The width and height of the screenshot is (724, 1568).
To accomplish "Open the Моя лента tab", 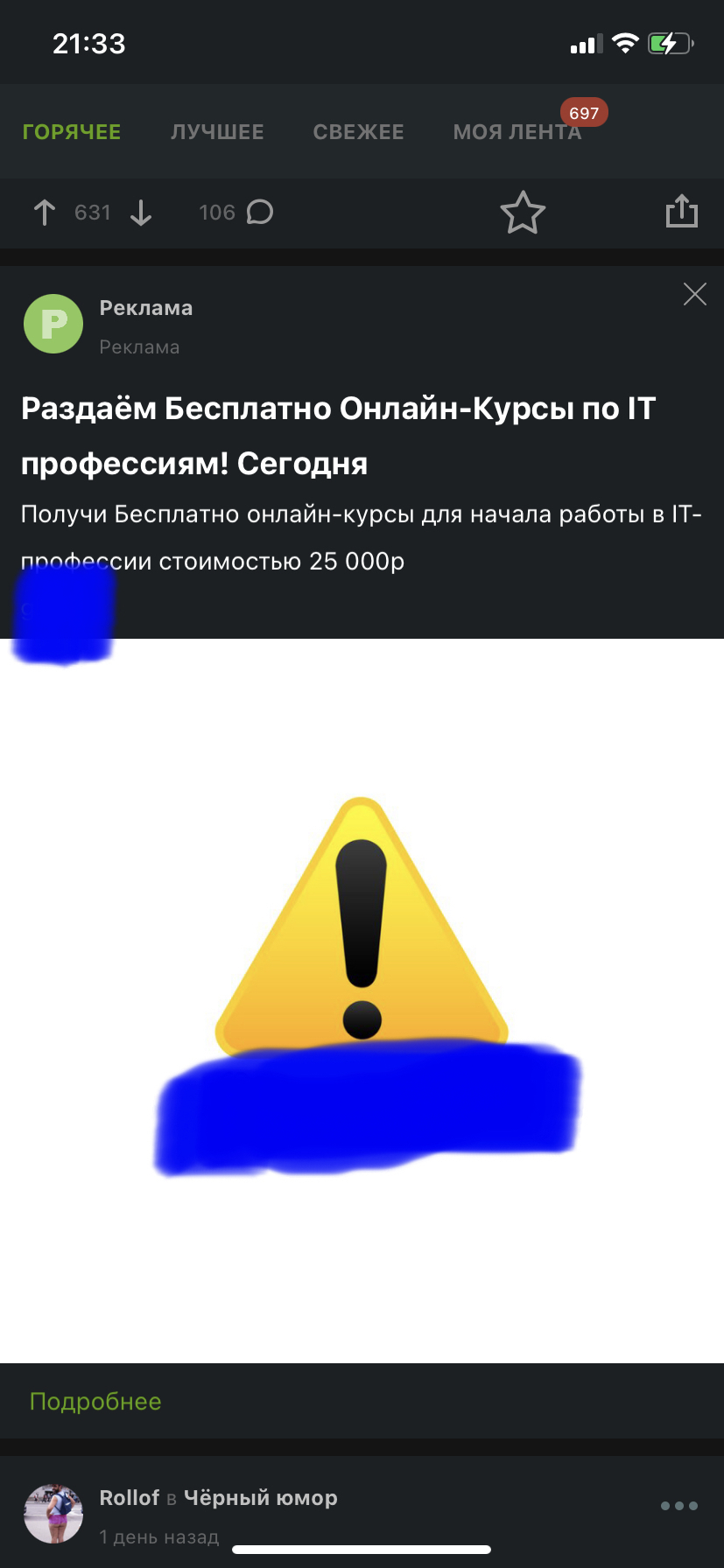I will pyautogui.click(x=517, y=132).
